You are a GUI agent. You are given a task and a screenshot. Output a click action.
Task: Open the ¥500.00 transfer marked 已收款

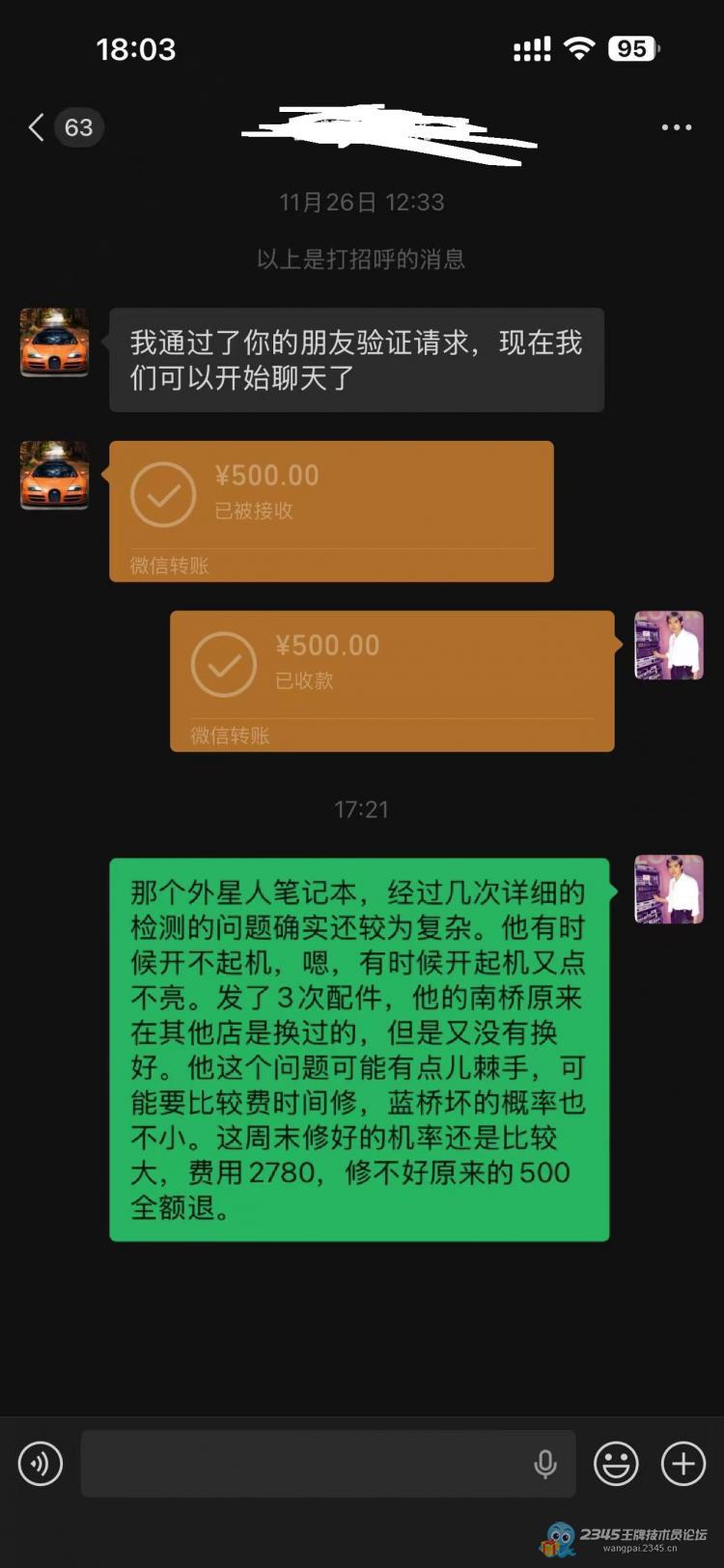pos(392,680)
